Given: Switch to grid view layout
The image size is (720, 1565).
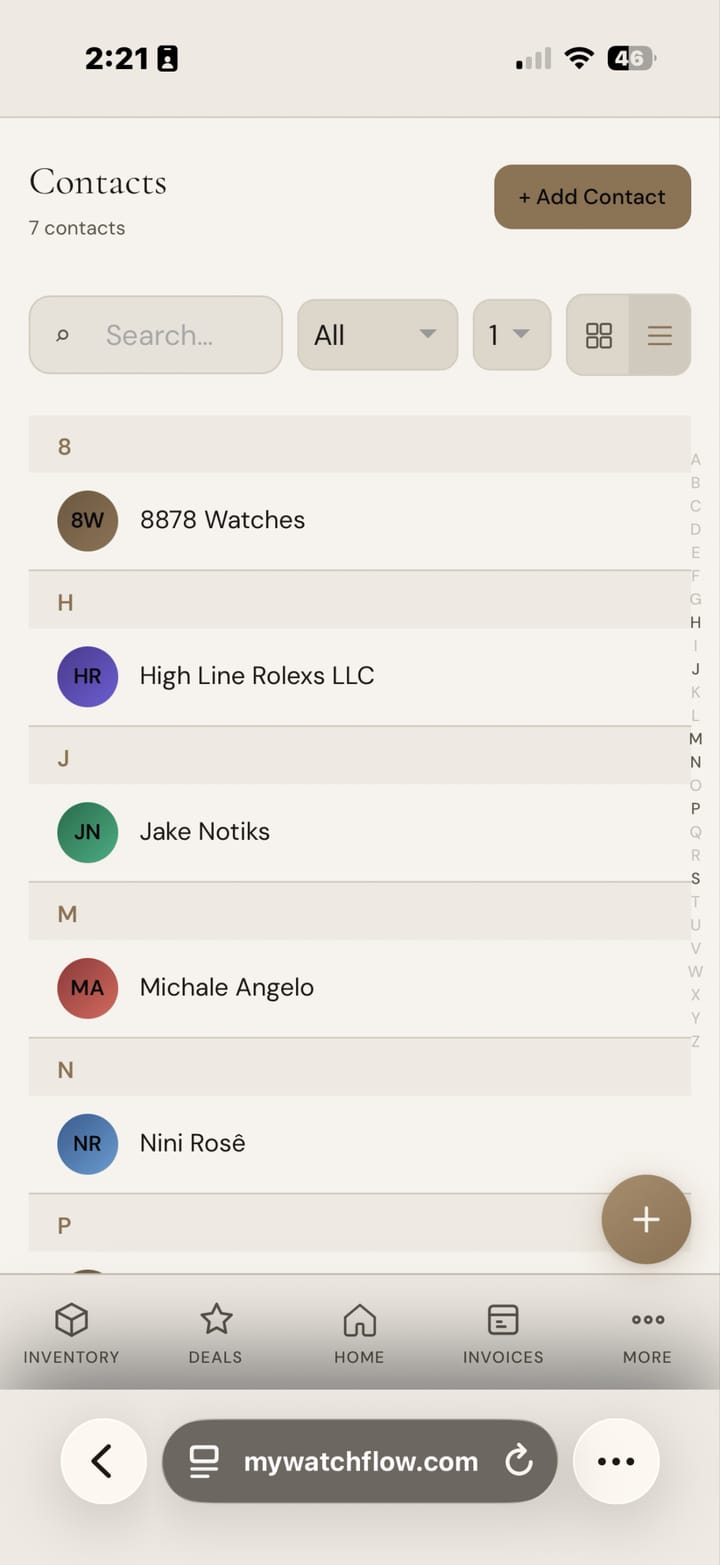Looking at the screenshot, I should point(598,335).
